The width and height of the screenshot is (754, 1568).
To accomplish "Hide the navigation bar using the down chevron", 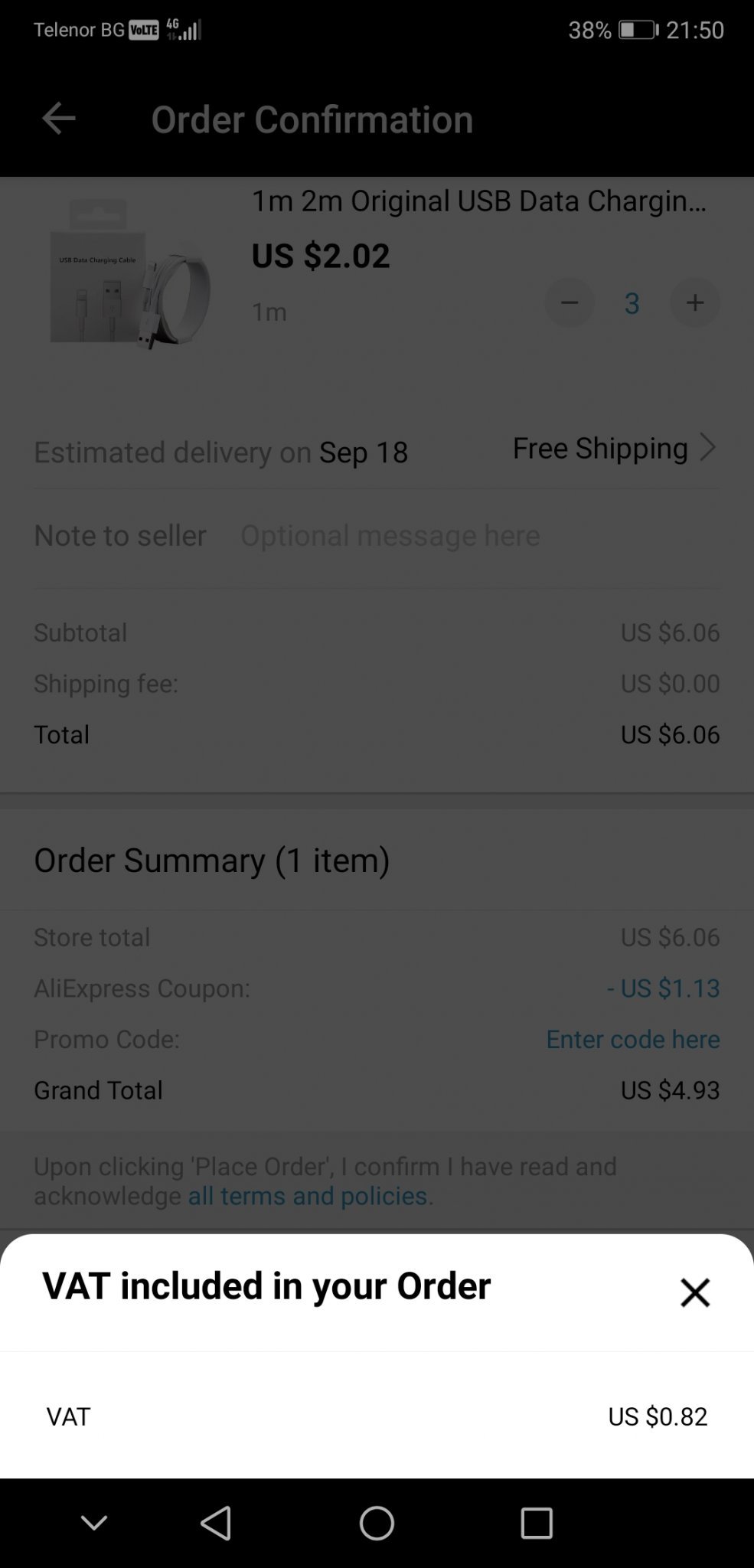I will tap(94, 1523).
